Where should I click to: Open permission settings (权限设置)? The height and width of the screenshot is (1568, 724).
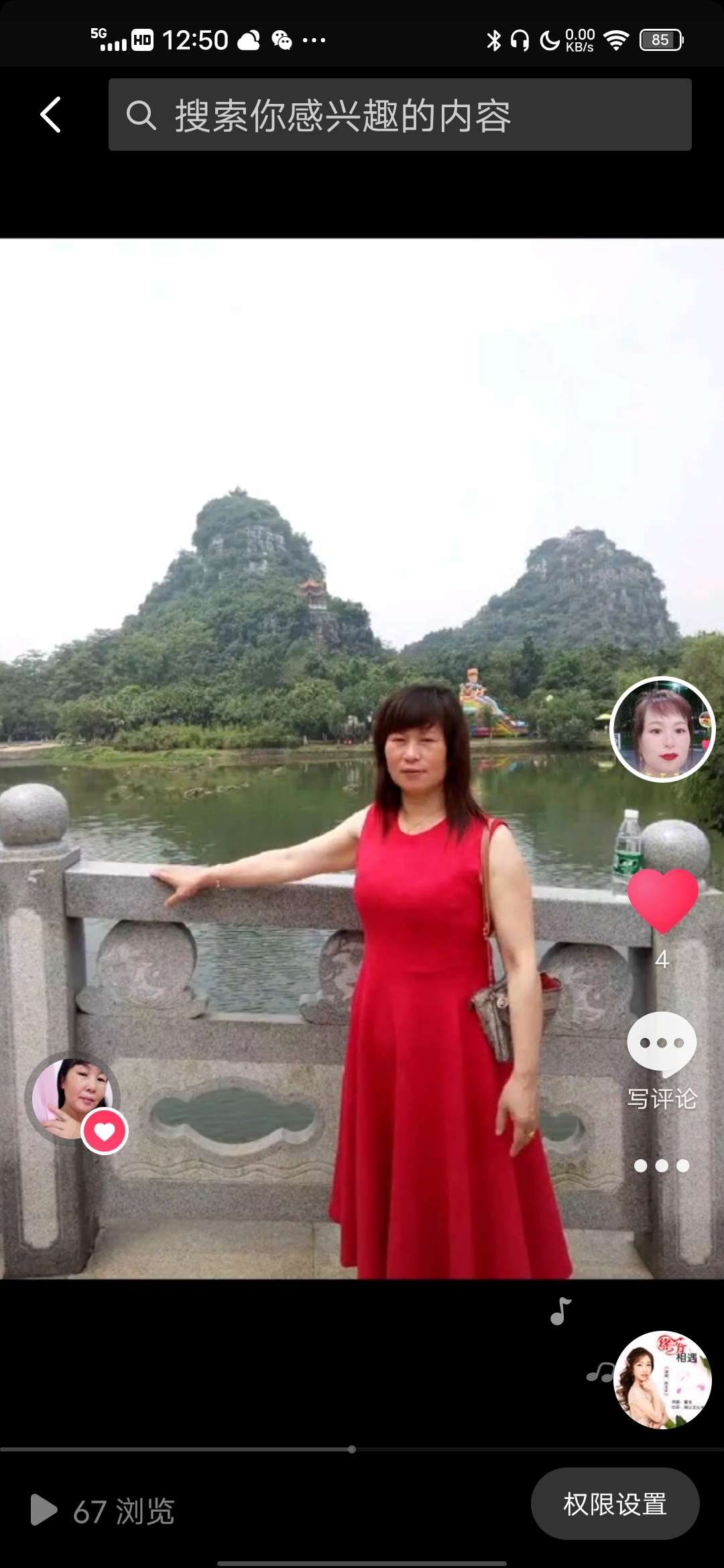615,1504
